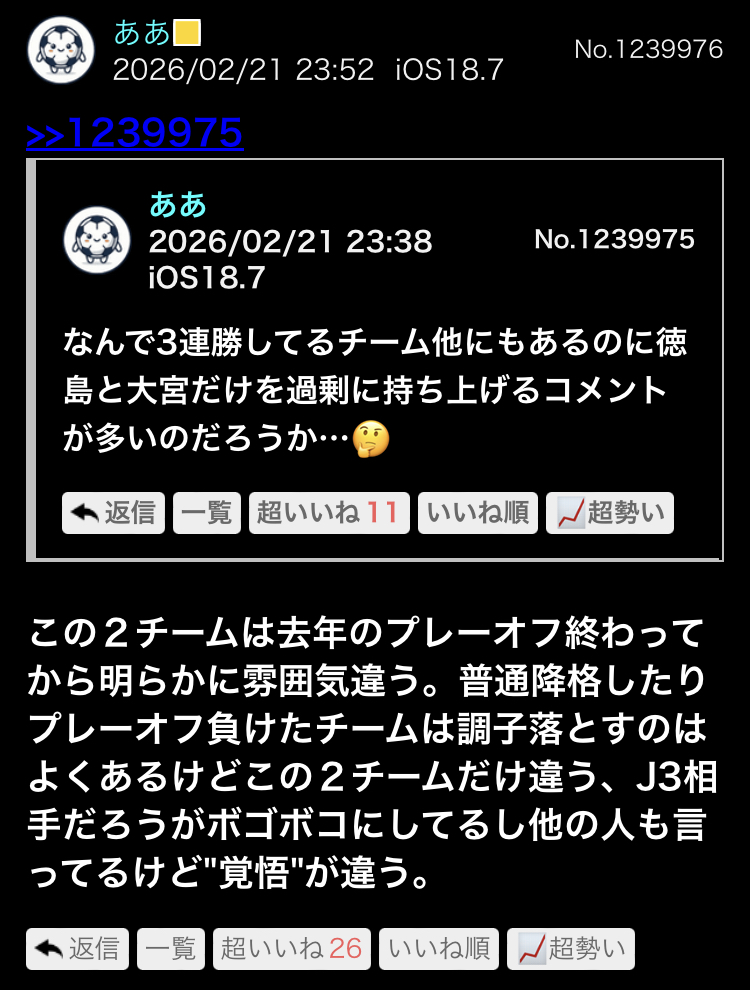Open 超勢い under post No.1239976
This screenshot has height=990, width=750.
click(571, 949)
